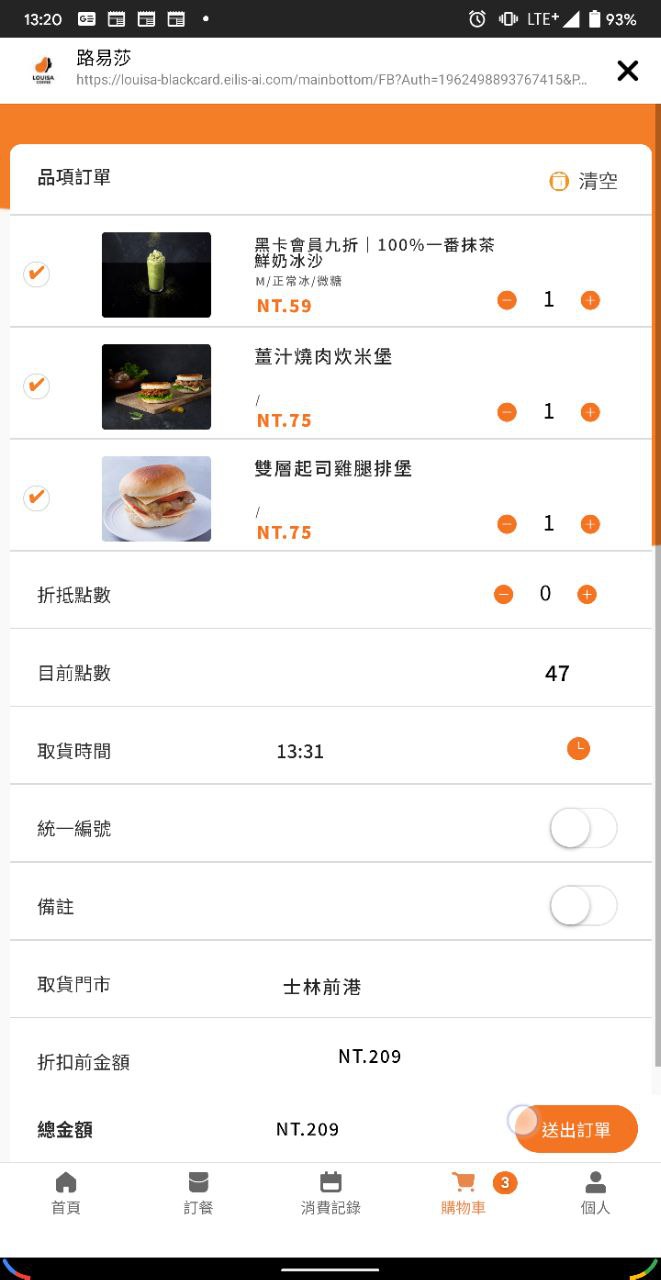Close the 路易莎 web view
This screenshot has height=1280, width=661.
[x=627, y=70]
